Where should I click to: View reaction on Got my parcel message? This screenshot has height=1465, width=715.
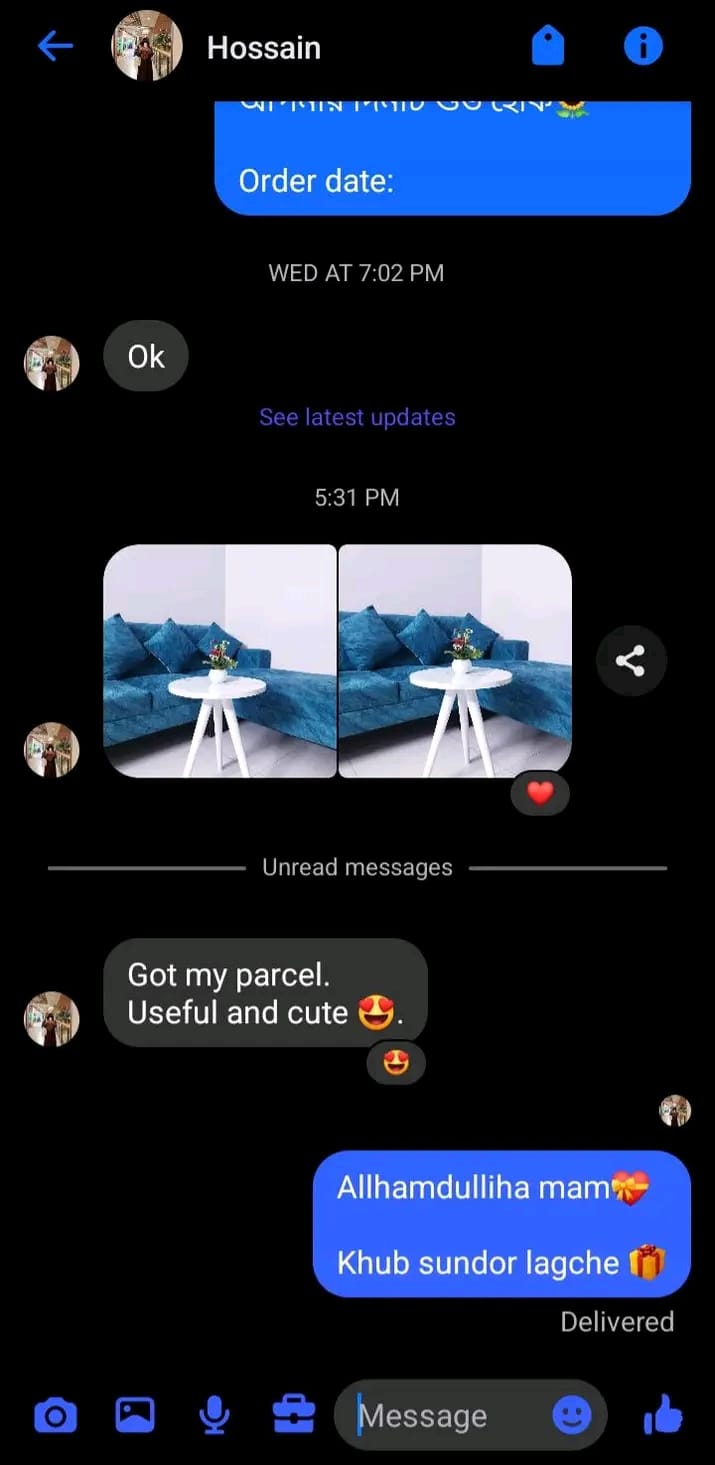tap(396, 1063)
